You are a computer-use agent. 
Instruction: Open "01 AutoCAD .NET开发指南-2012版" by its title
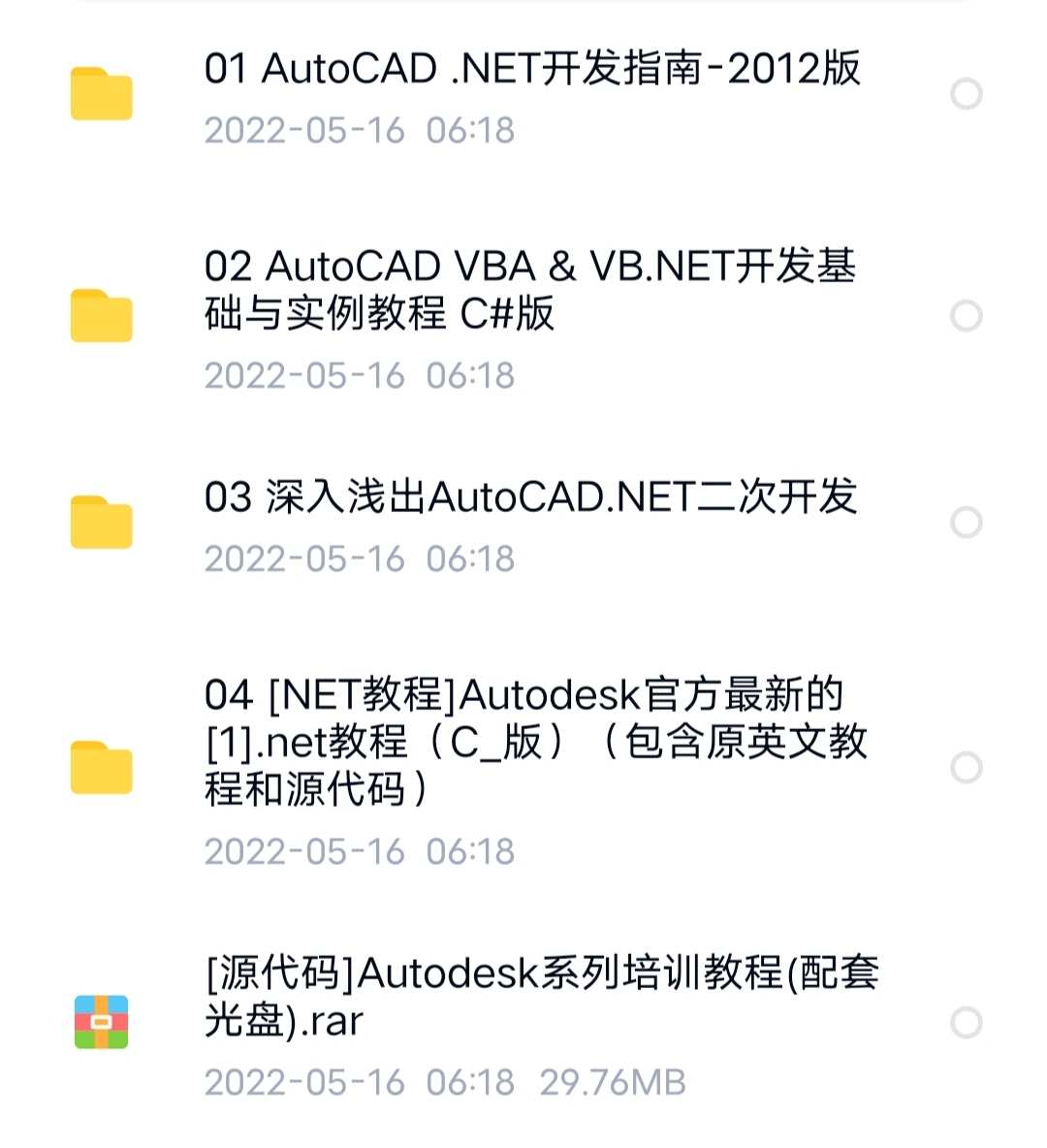point(528,68)
